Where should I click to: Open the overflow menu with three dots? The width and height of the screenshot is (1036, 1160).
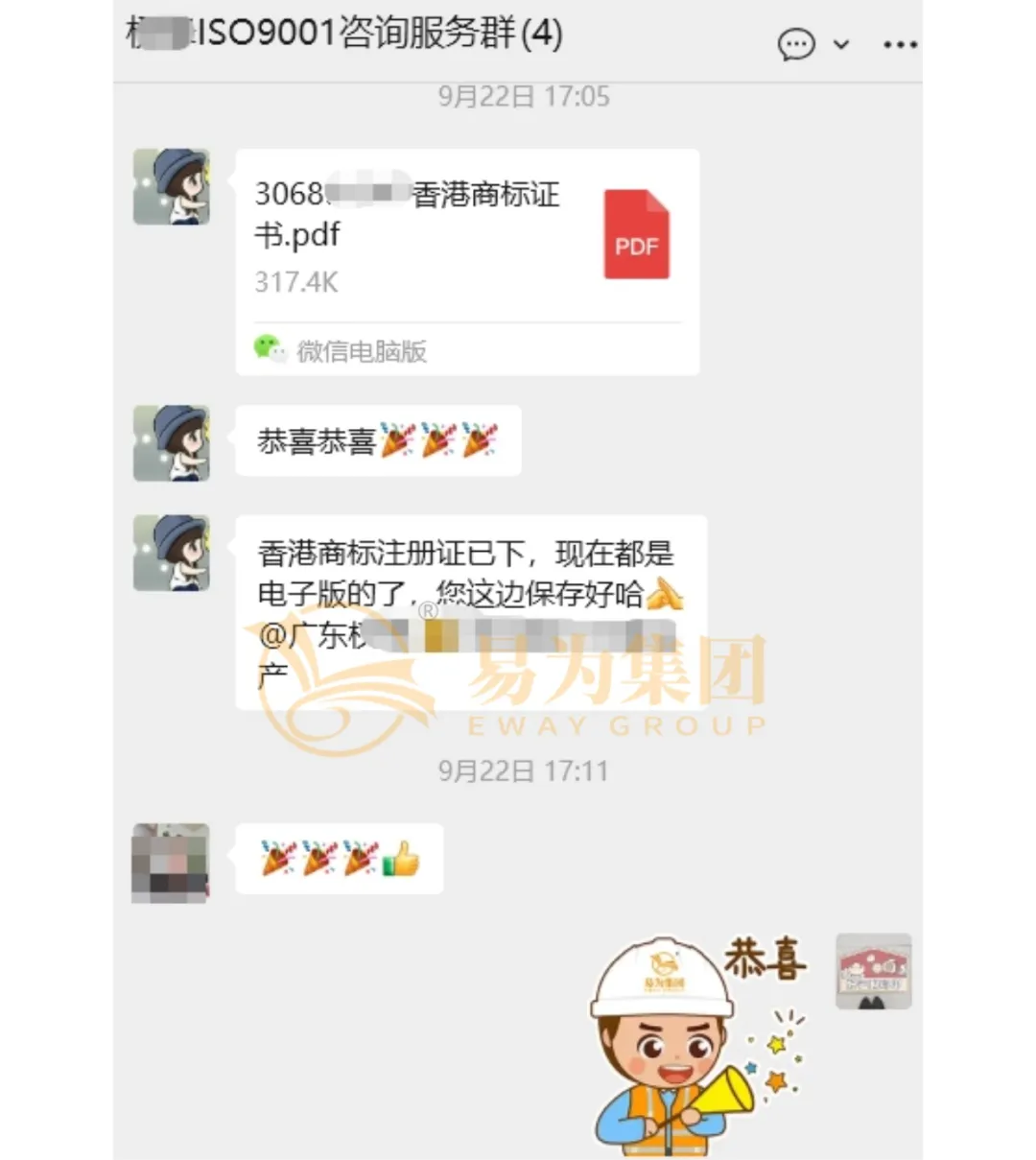point(900,45)
